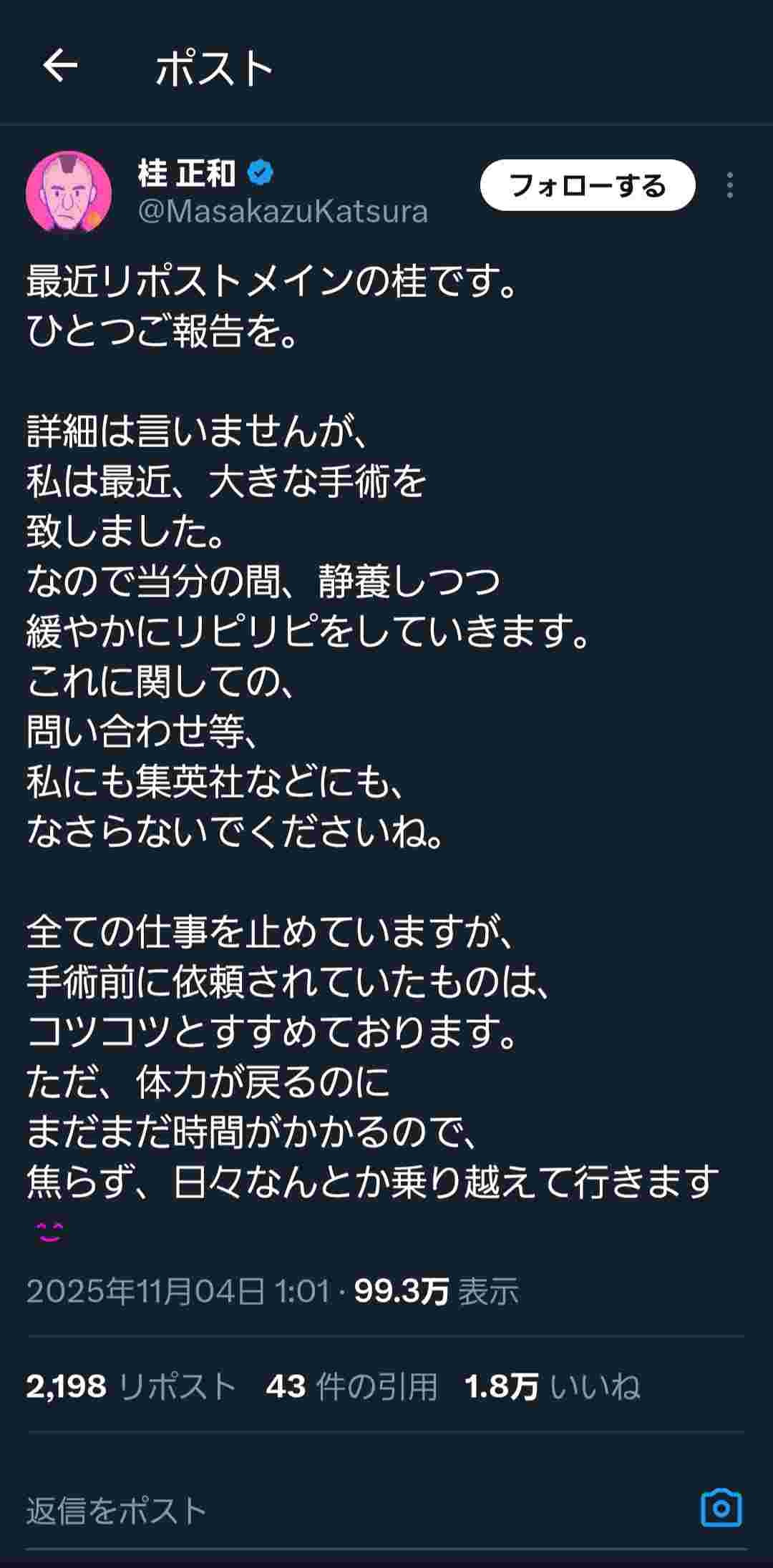View the 2,198 リポスト list
The width and height of the screenshot is (773, 1568).
click(x=131, y=1386)
